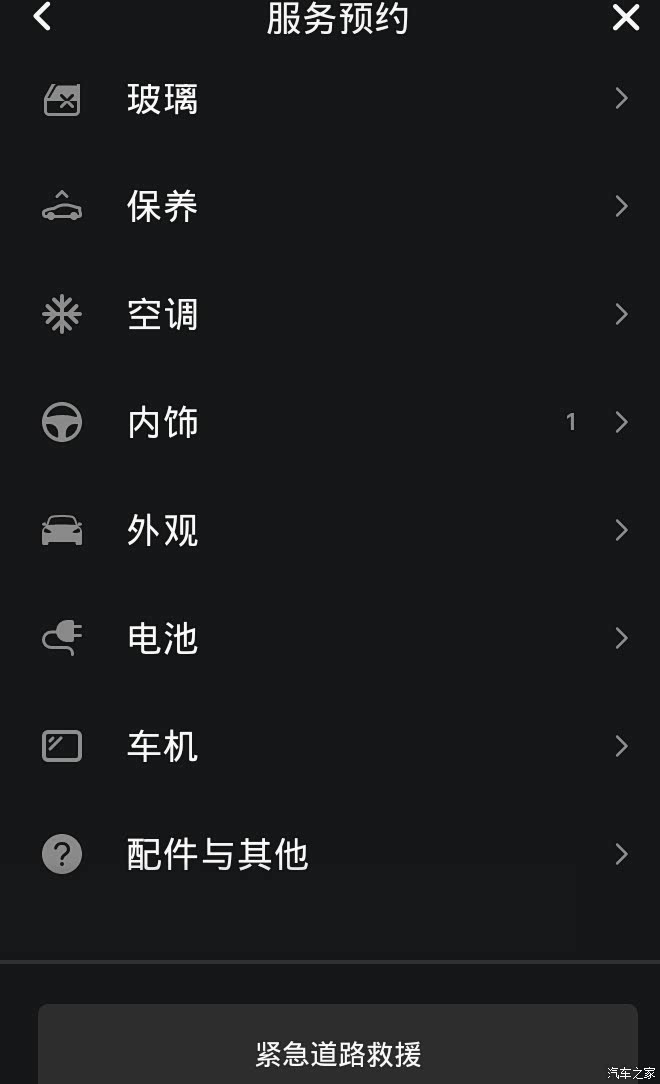Viewport: 660px width, 1084px height.
Task: Choose the 内饰 interior category
Action: tap(330, 423)
